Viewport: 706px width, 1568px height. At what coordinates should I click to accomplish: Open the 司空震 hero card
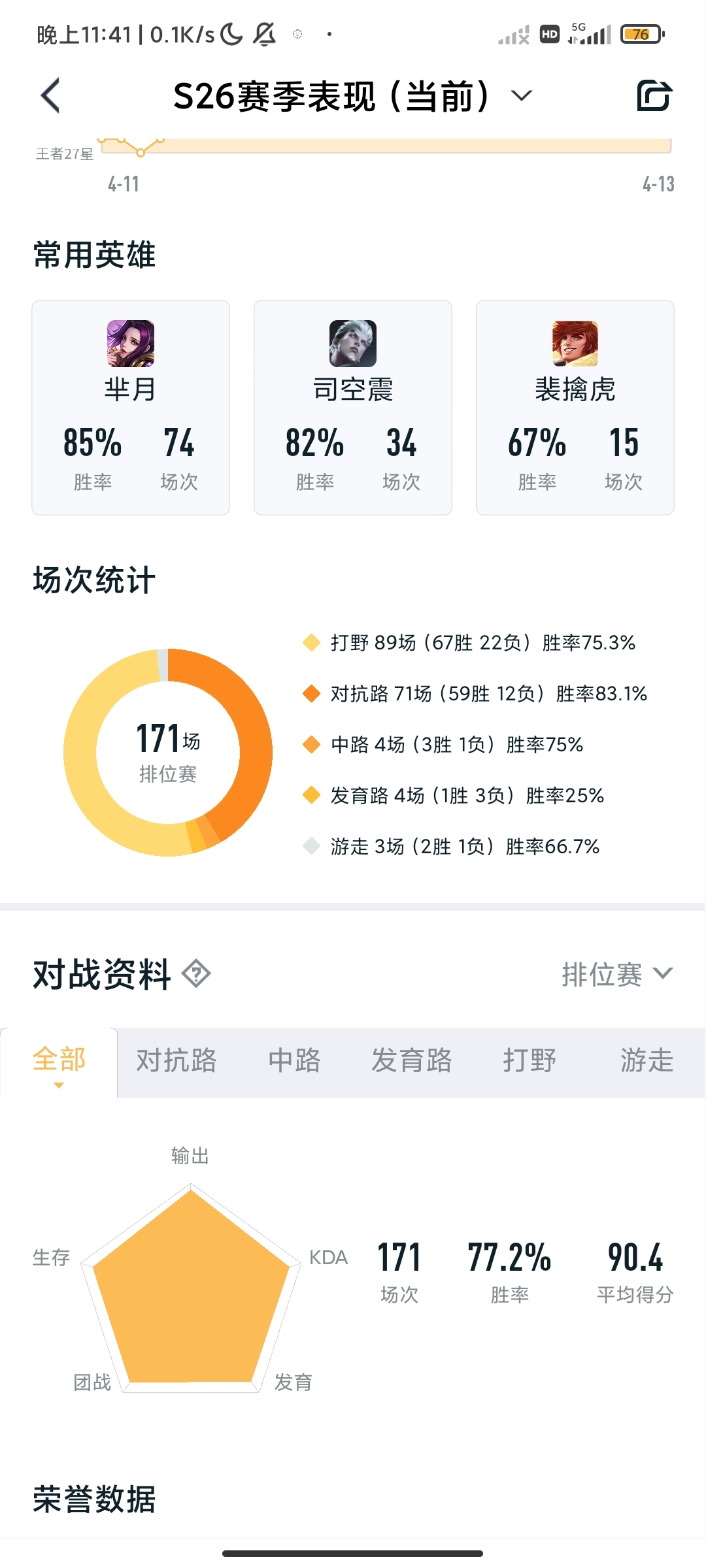(353, 408)
